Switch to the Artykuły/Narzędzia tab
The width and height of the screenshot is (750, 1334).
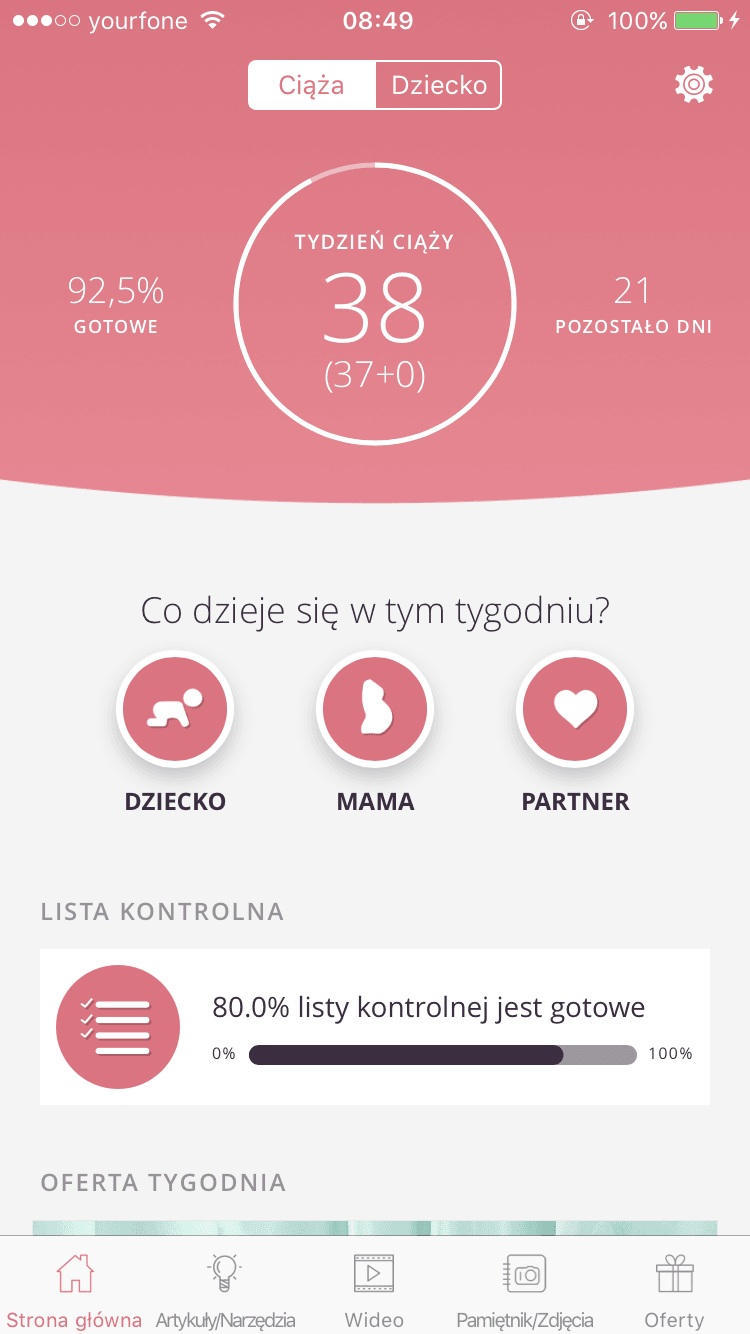tap(225, 1290)
